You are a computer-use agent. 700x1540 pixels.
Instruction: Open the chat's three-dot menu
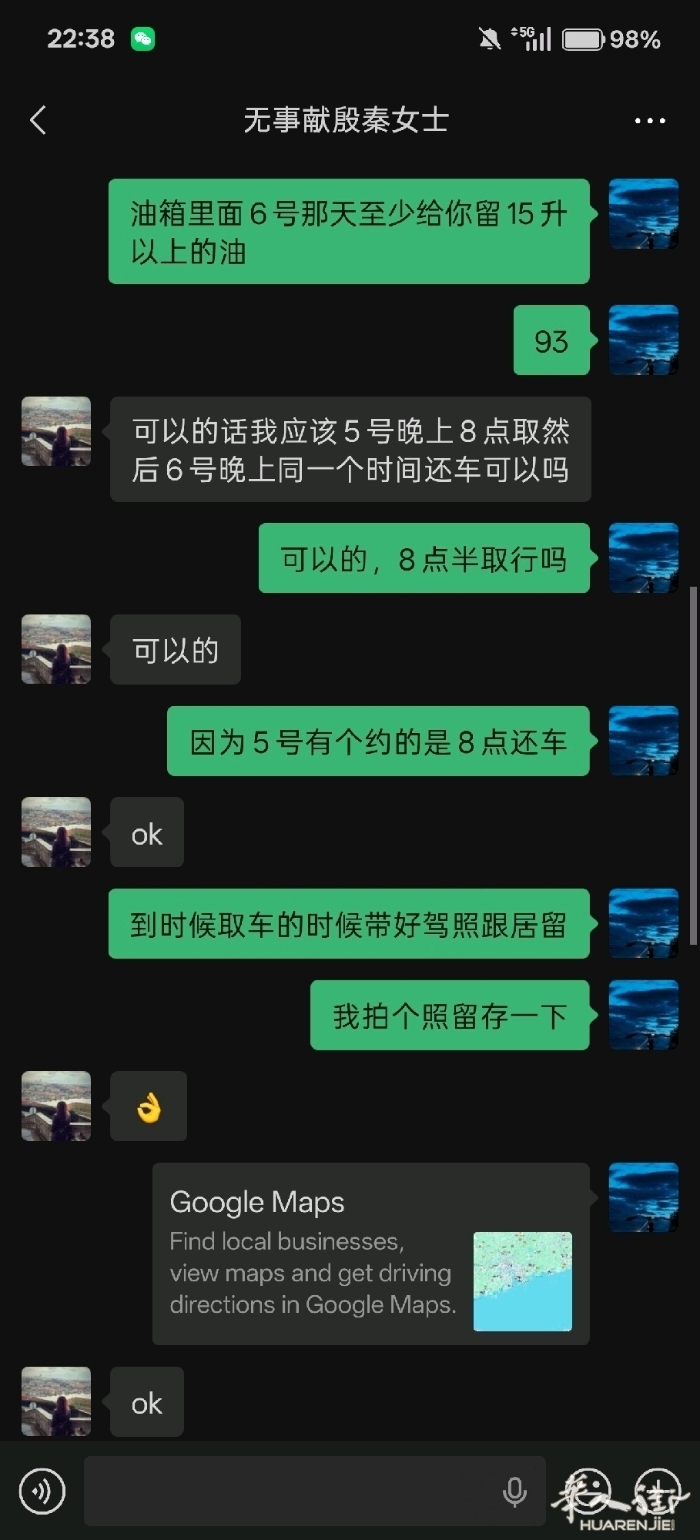[x=650, y=121]
